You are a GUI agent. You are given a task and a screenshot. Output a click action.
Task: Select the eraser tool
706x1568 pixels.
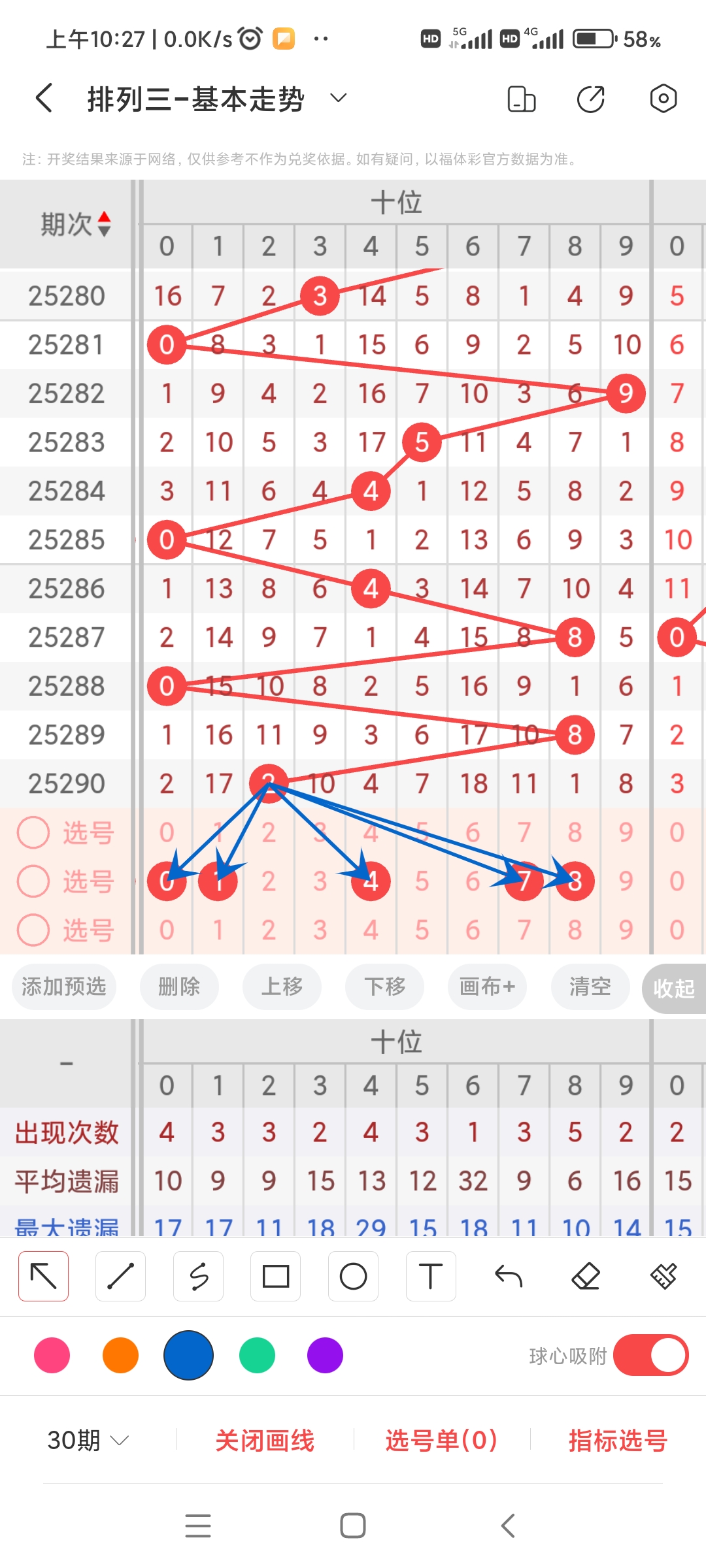[x=586, y=1275]
